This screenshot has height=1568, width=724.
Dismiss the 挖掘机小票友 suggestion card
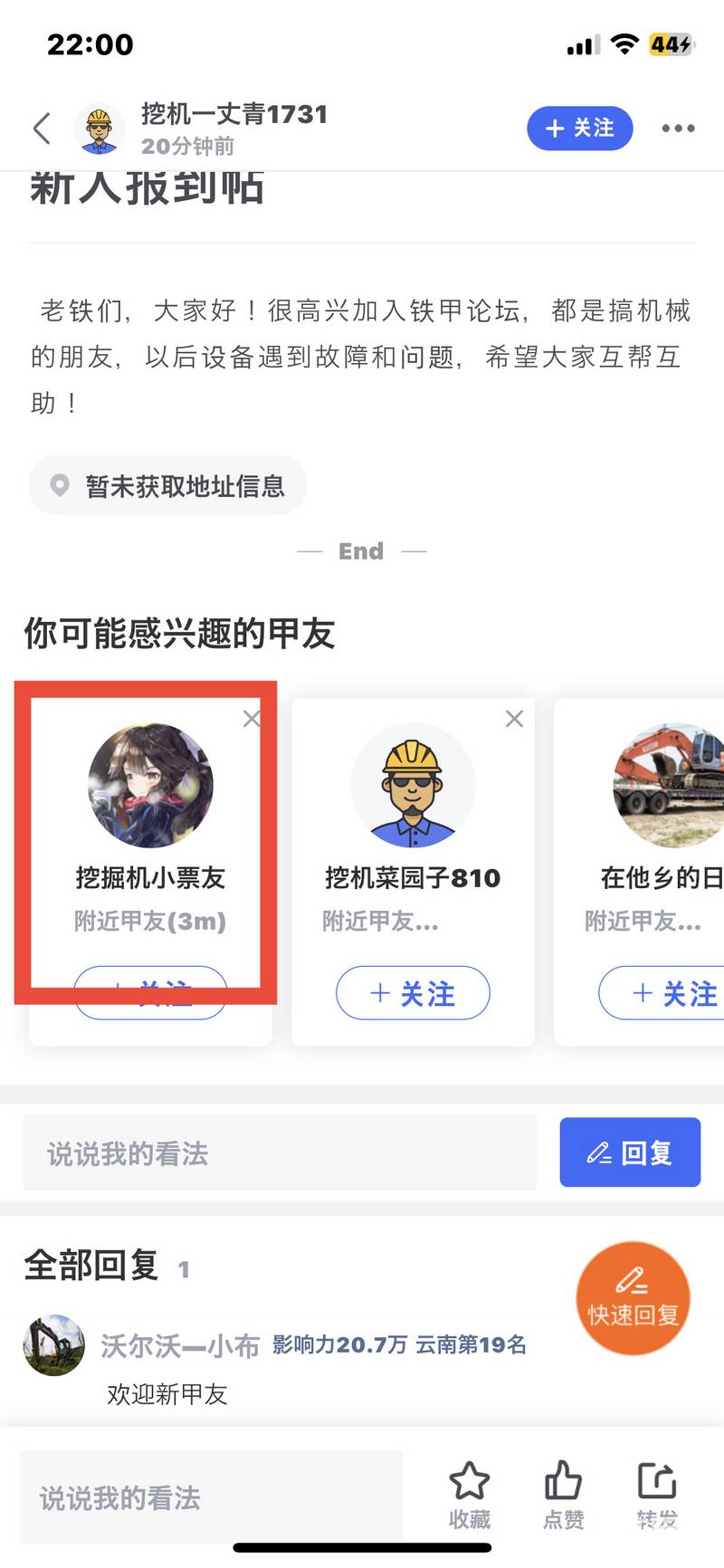pyautogui.click(x=252, y=719)
